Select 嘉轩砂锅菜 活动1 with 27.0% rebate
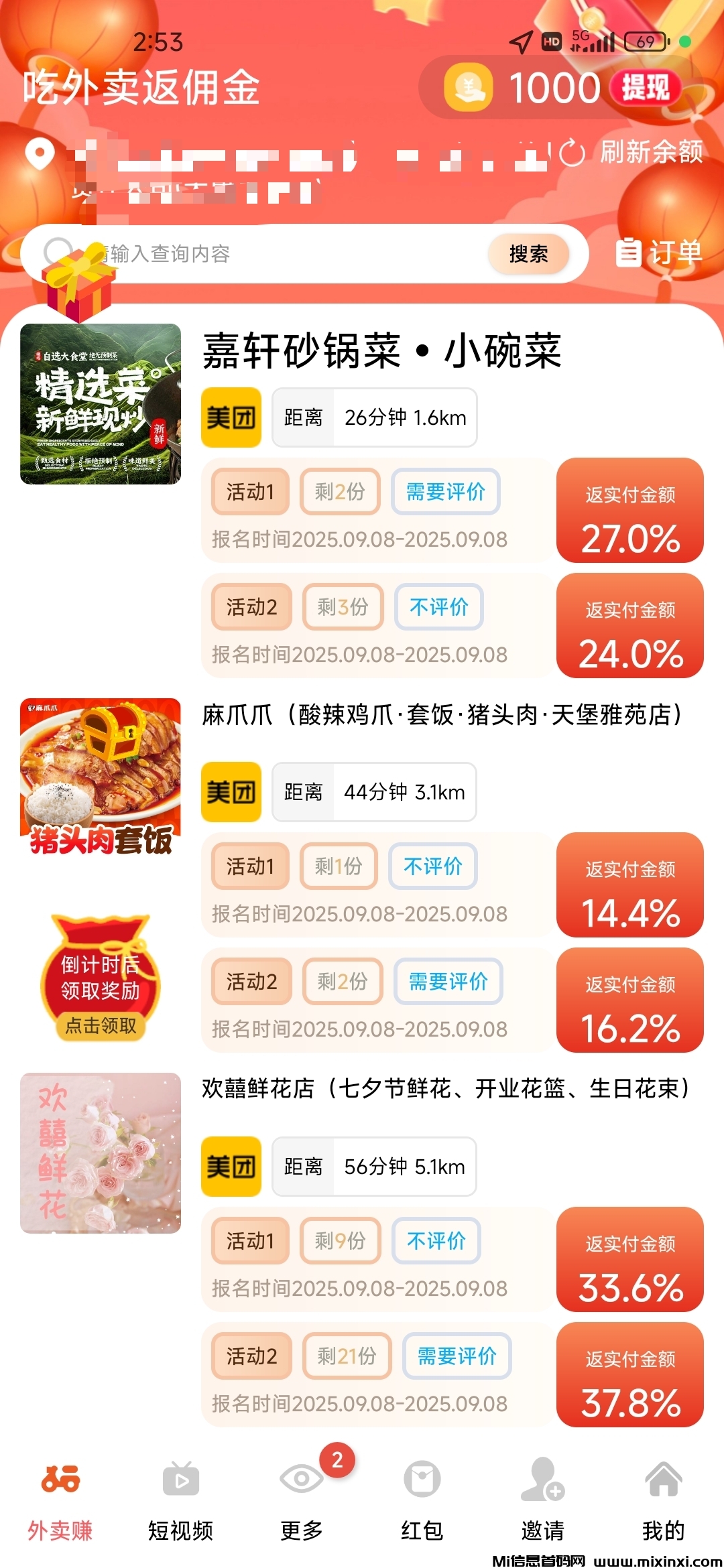724x1568 pixels. click(629, 511)
